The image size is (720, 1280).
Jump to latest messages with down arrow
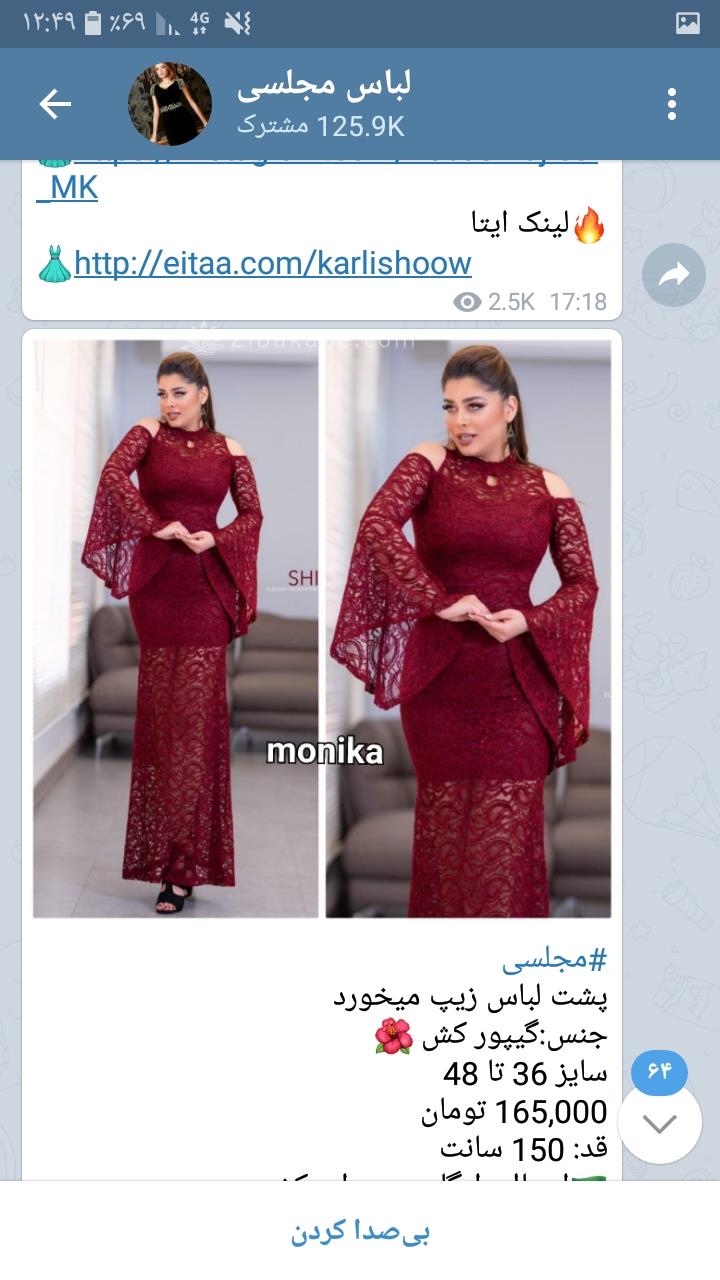659,1123
